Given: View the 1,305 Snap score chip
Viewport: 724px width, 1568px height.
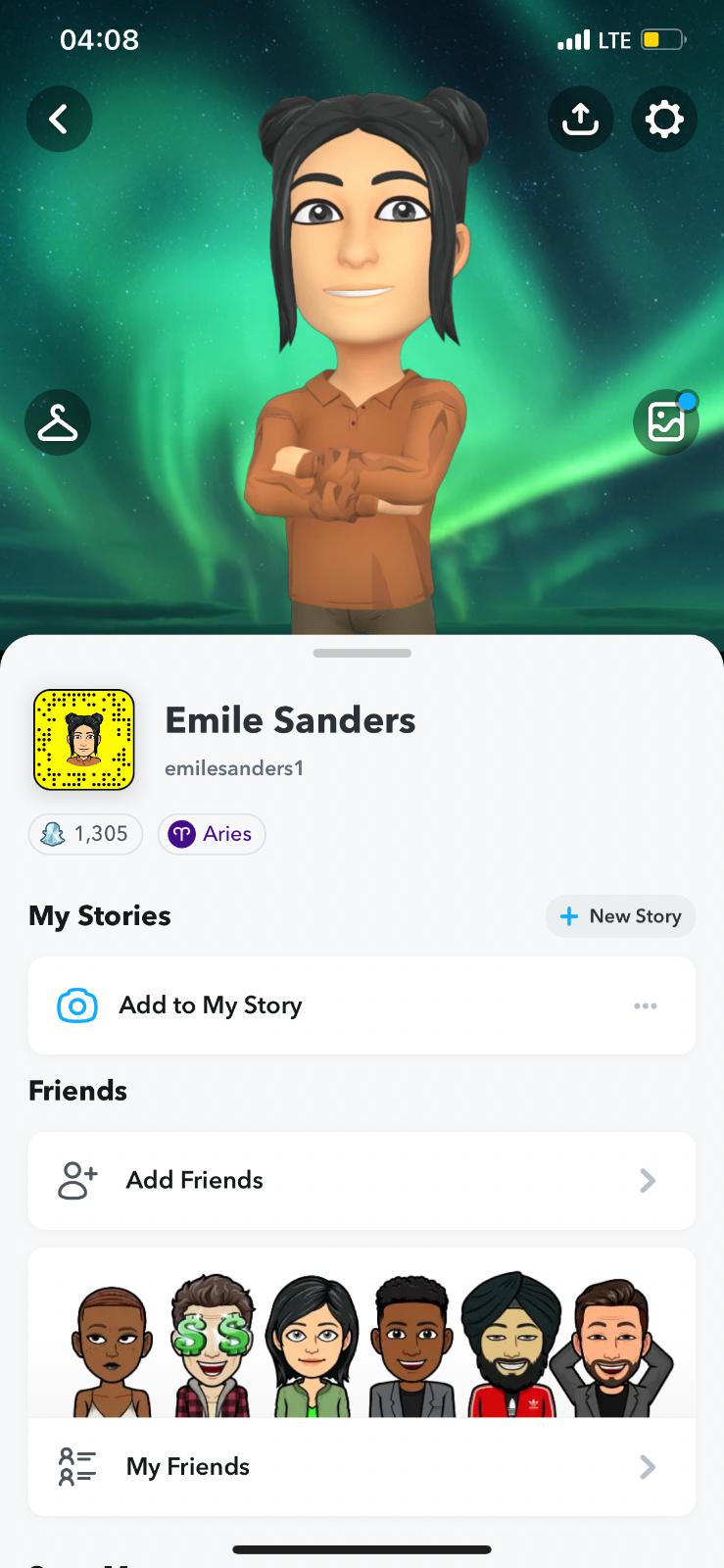Looking at the screenshot, I should click(86, 834).
